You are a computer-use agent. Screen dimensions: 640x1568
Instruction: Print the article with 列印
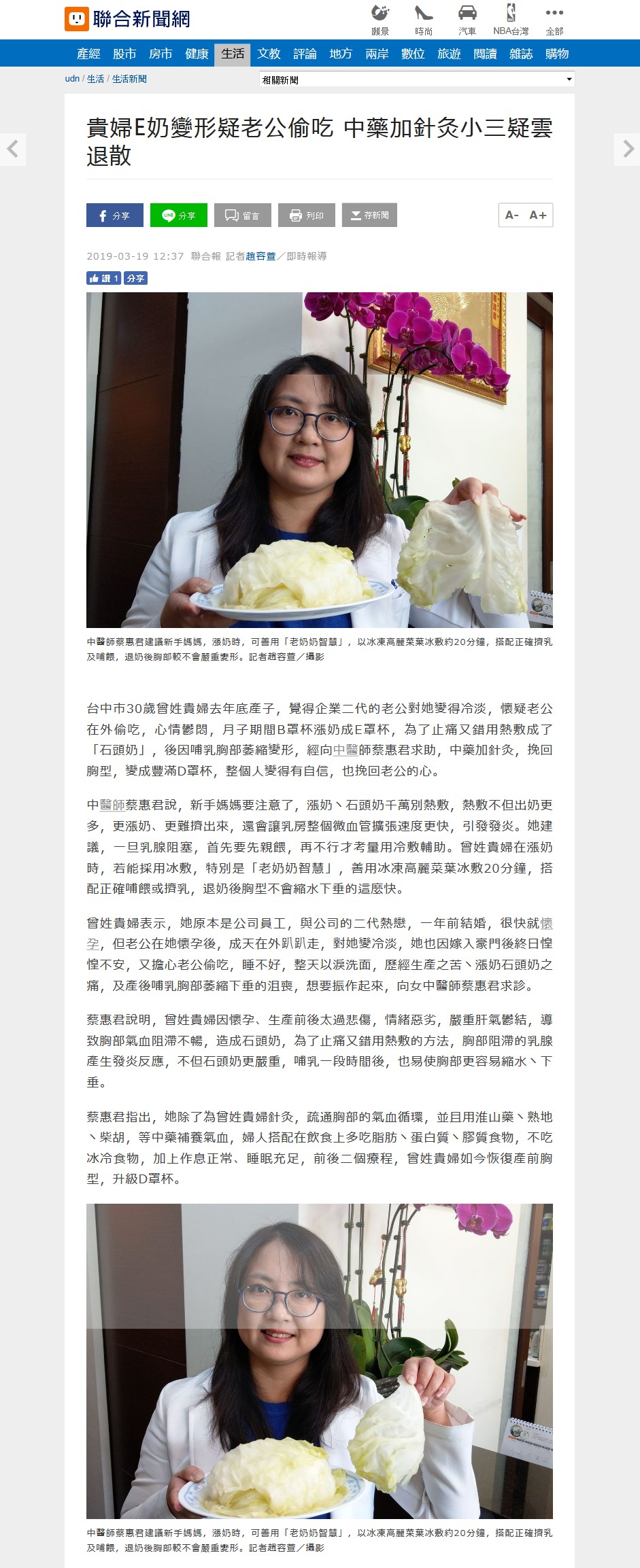tap(306, 215)
